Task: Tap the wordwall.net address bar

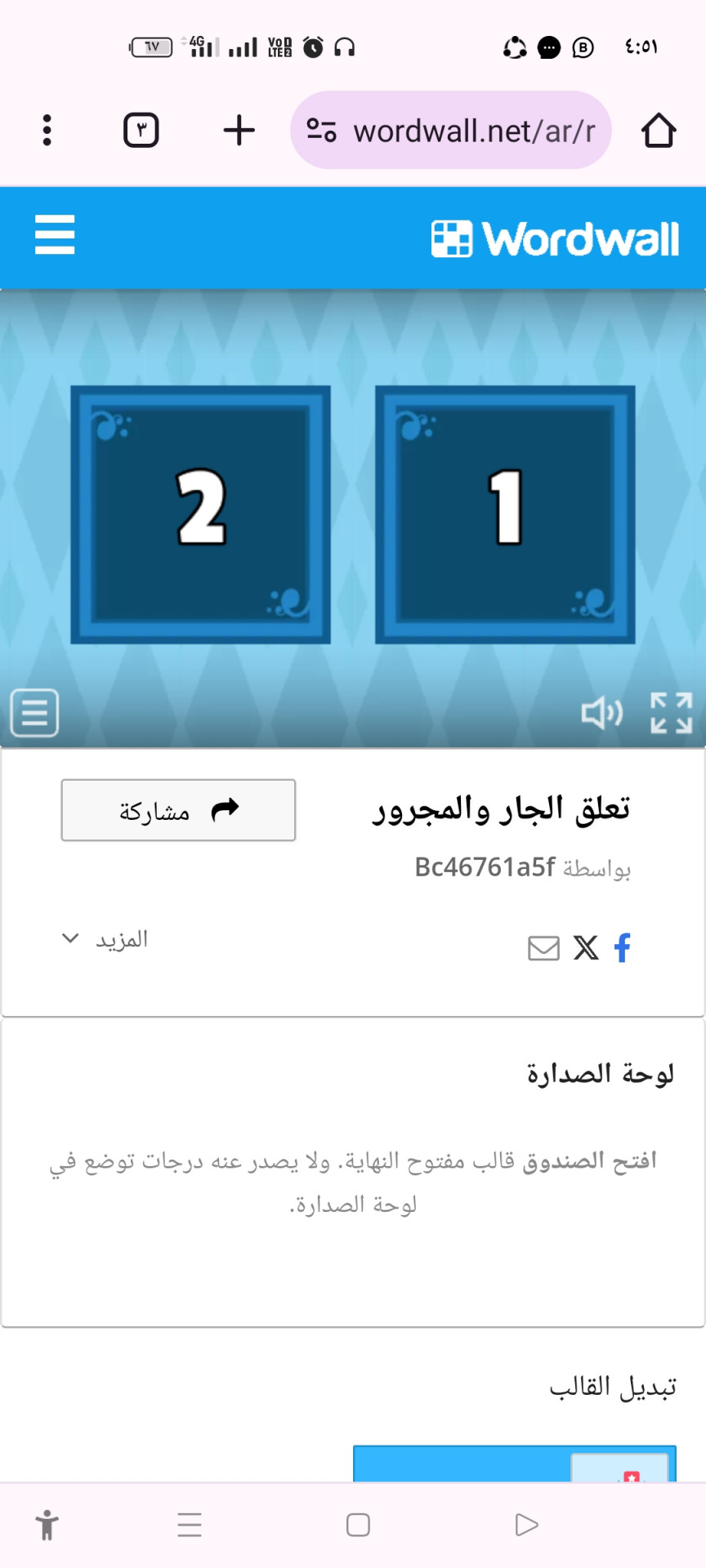Action: click(x=450, y=131)
